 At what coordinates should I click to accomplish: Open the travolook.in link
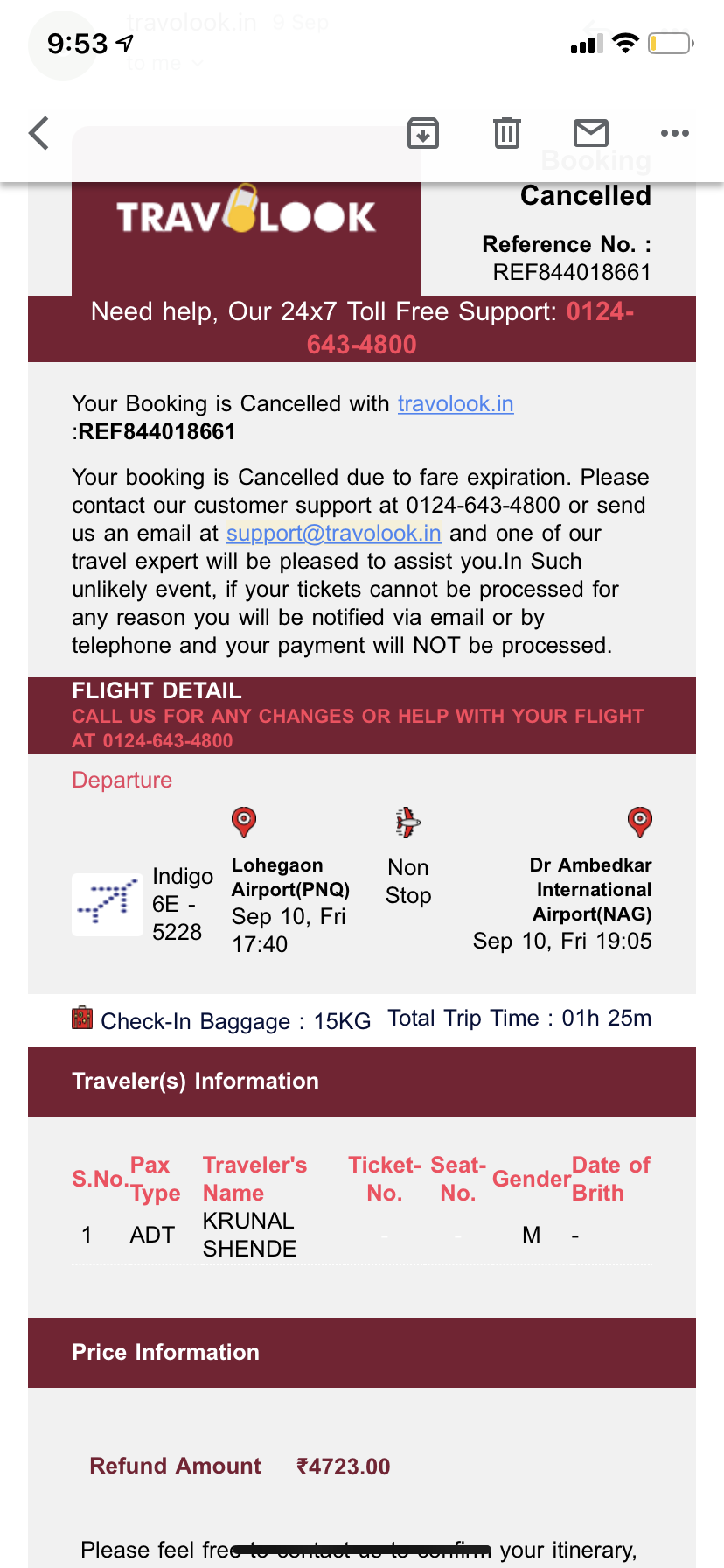[456, 403]
